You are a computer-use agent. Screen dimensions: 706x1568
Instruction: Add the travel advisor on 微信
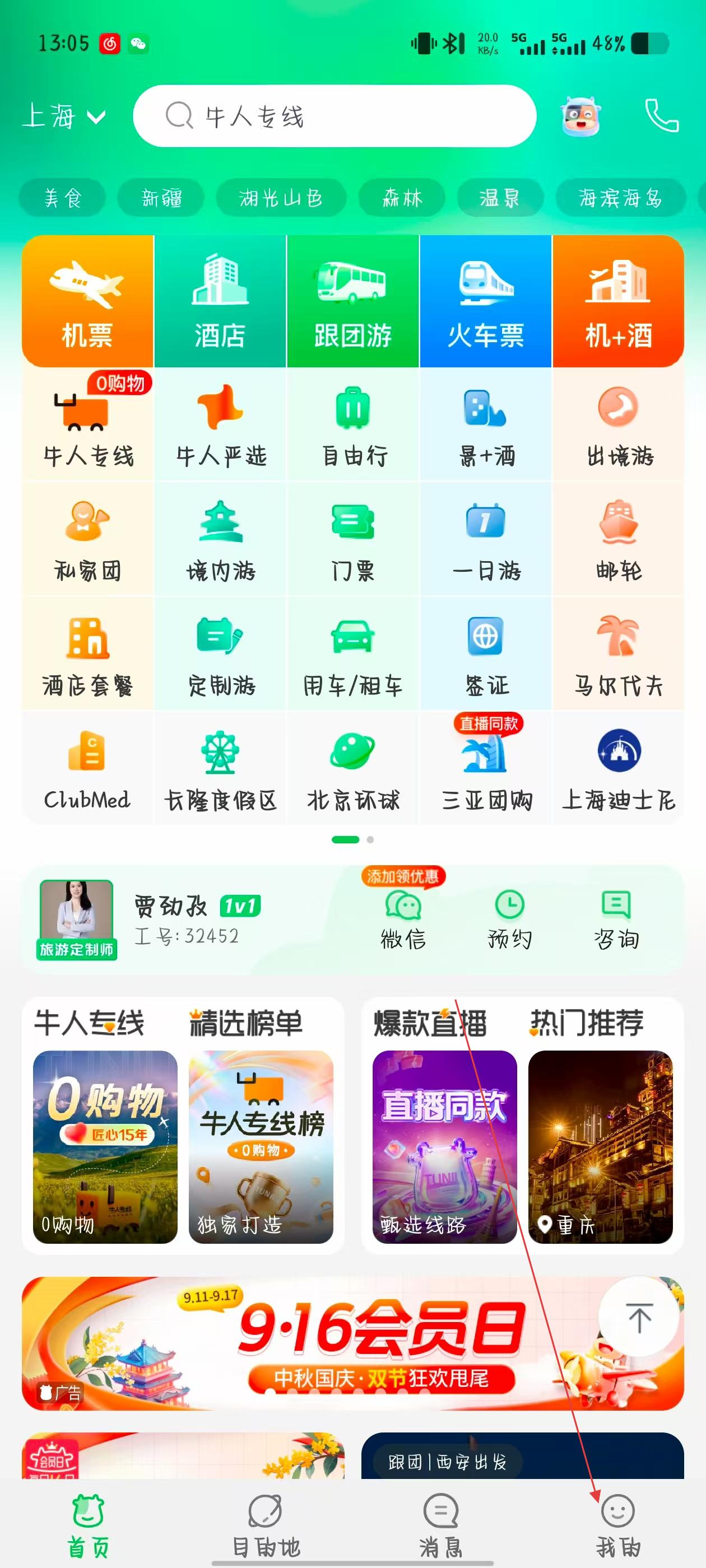403,919
